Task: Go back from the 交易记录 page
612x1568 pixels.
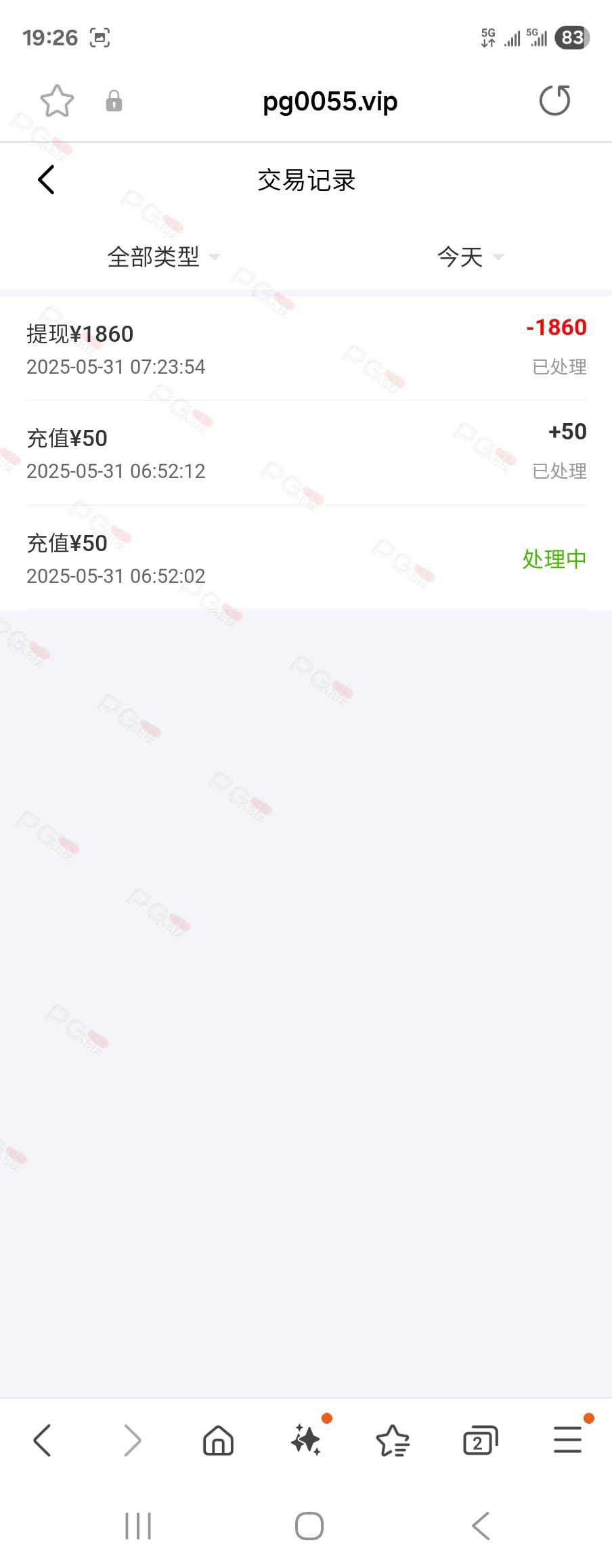Action: click(46, 180)
